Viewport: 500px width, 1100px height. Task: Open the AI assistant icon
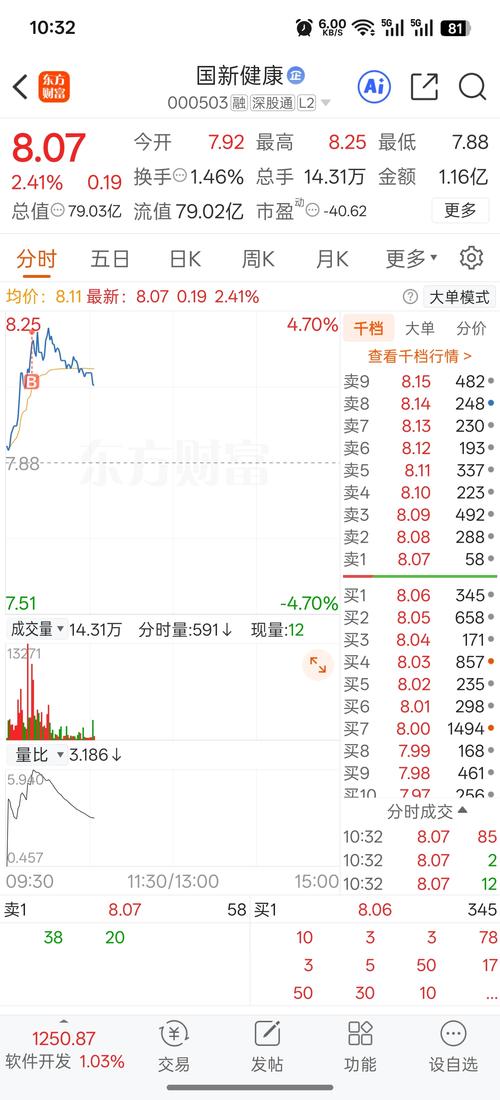tap(374, 87)
